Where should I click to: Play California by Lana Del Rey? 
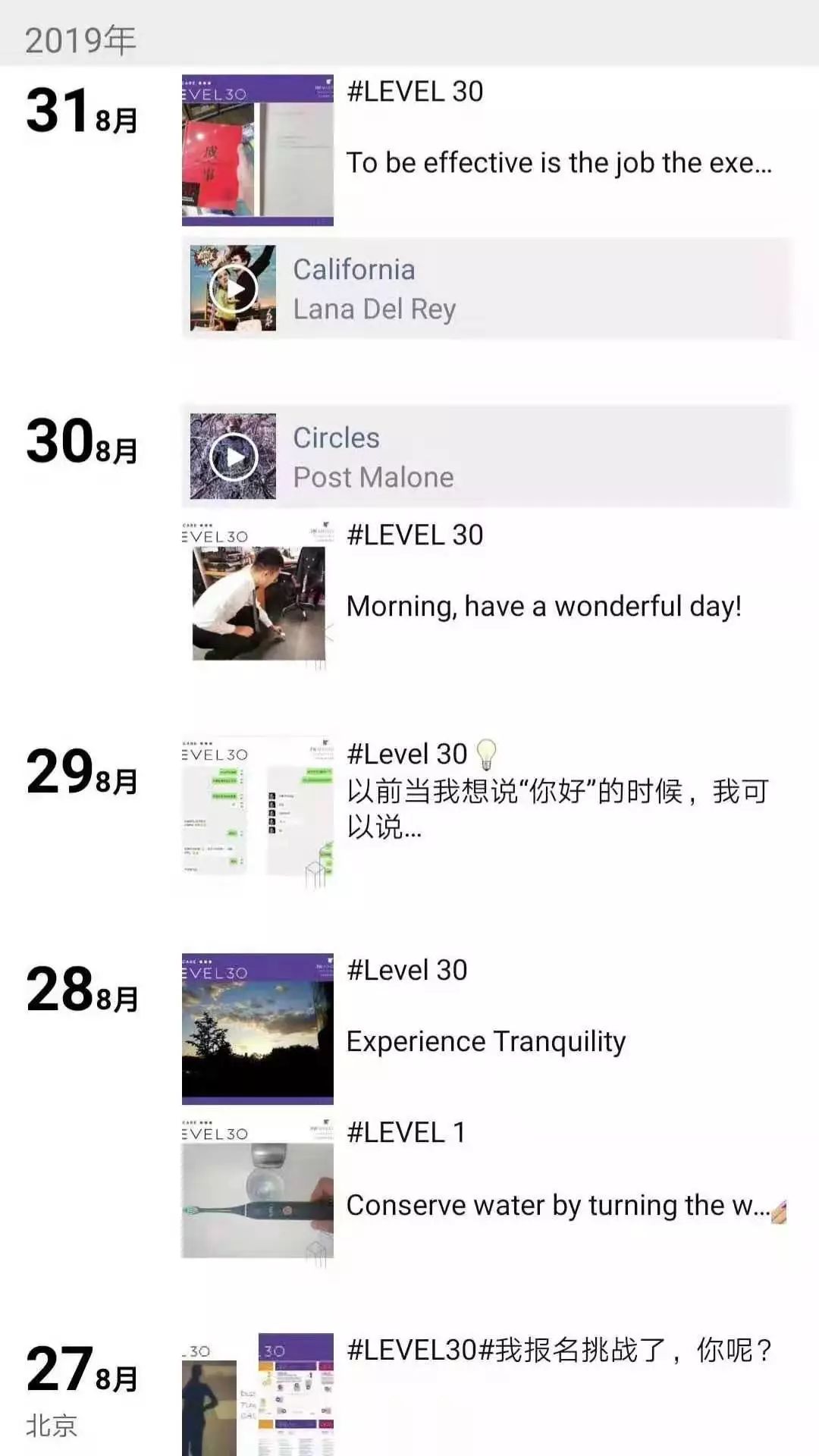point(234,289)
